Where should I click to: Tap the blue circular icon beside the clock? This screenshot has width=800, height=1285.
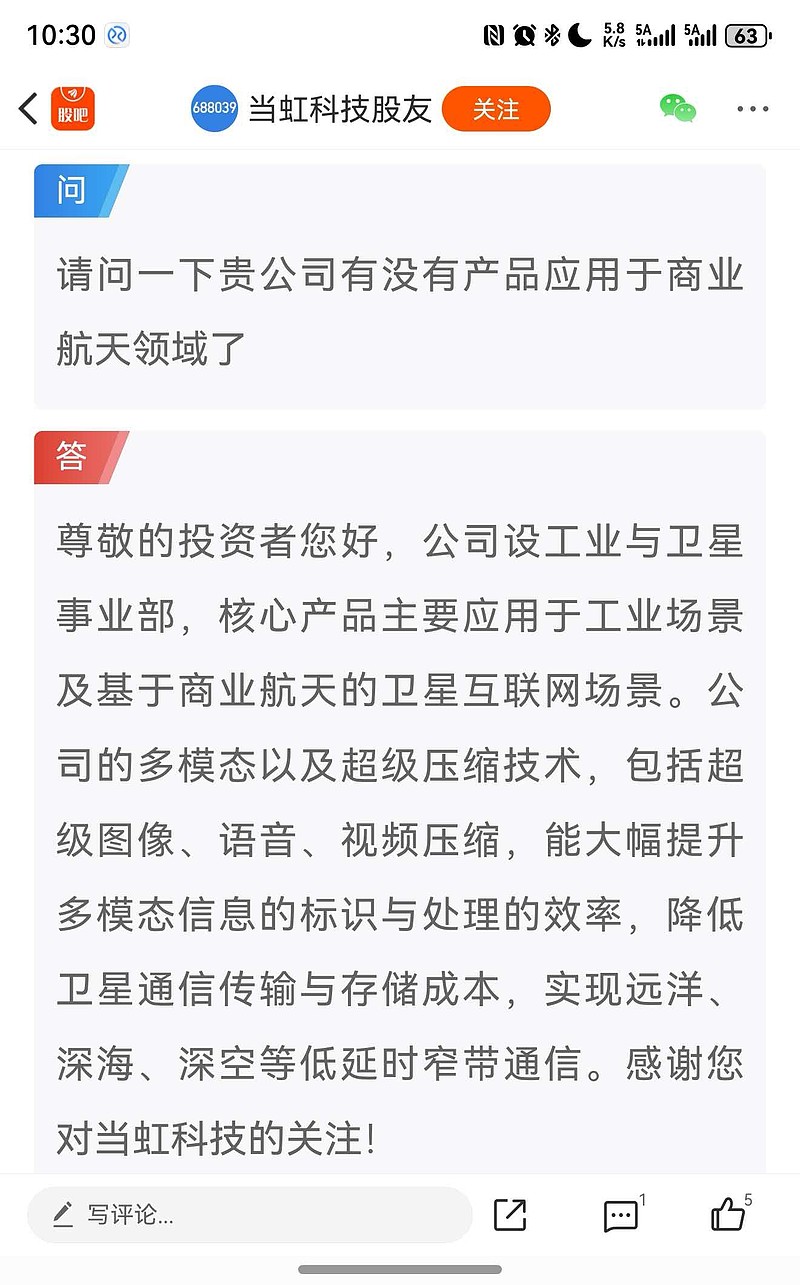tap(118, 34)
